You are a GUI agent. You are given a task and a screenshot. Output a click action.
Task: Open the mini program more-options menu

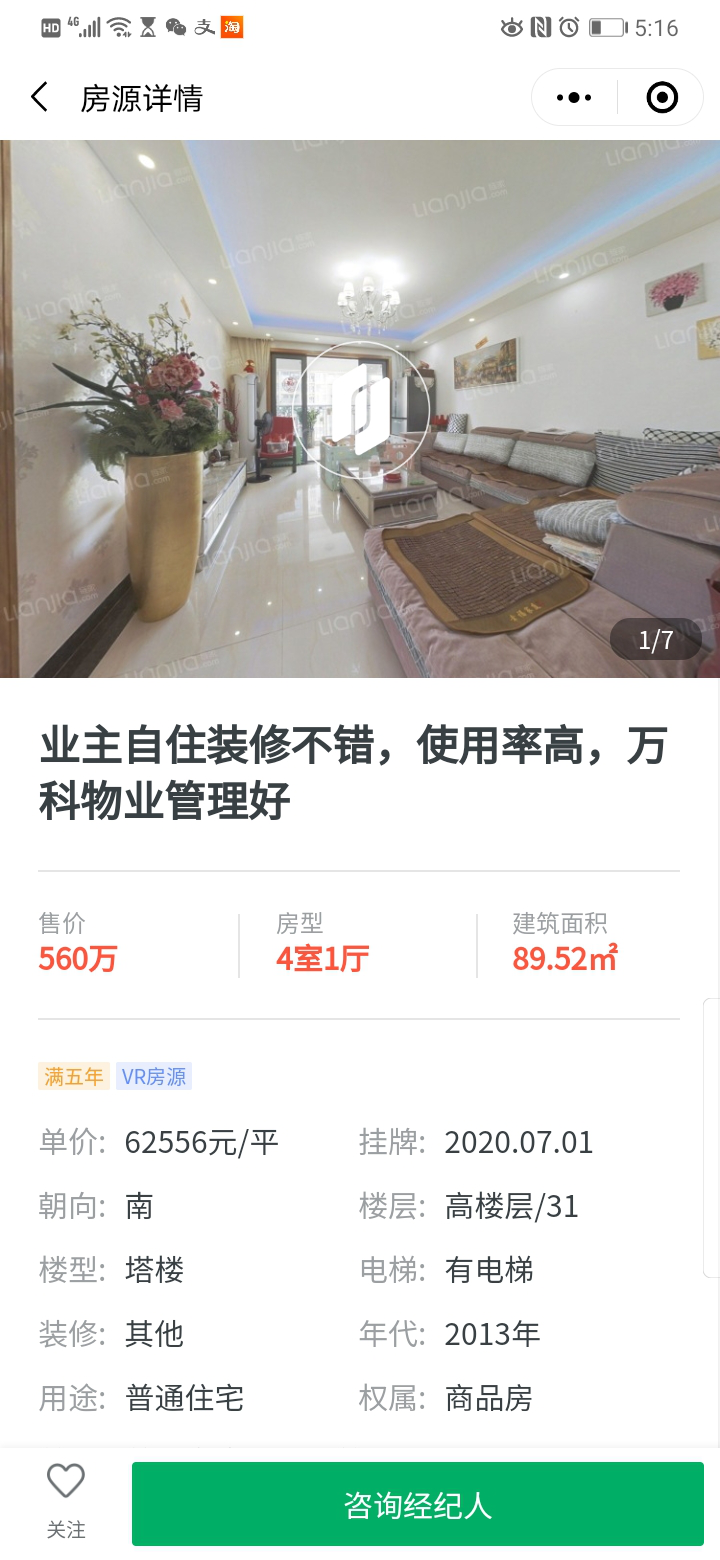(x=574, y=98)
